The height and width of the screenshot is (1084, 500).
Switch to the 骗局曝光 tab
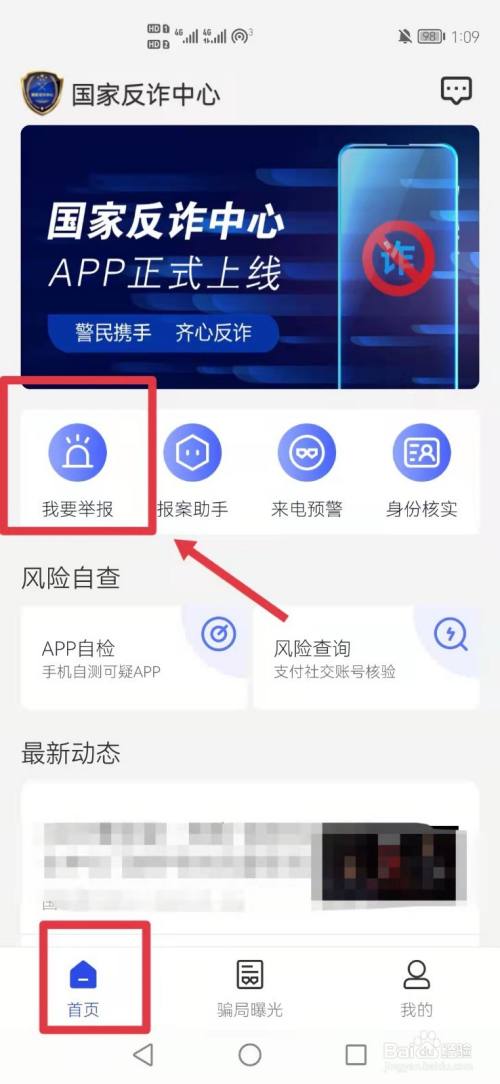point(250,989)
